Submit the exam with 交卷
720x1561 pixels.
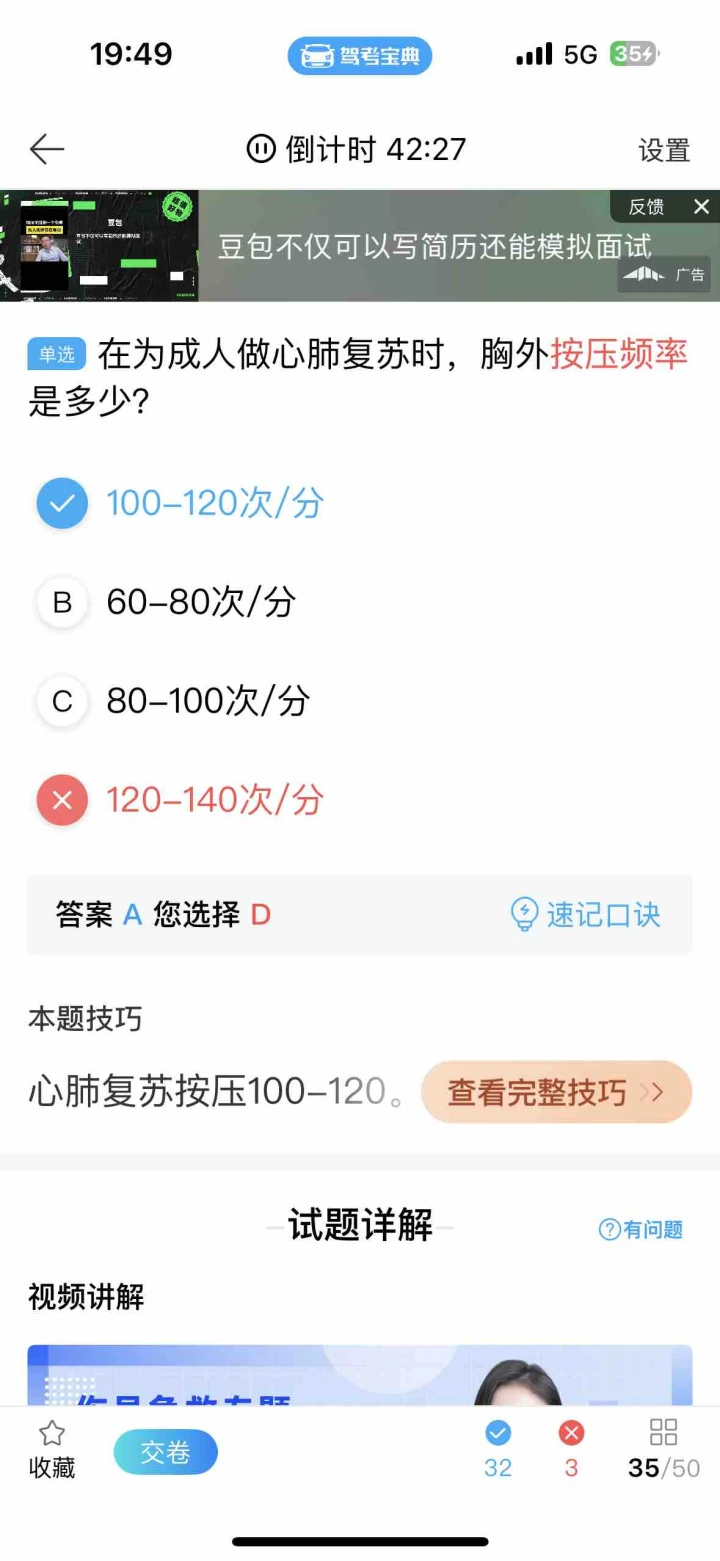point(165,1452)
